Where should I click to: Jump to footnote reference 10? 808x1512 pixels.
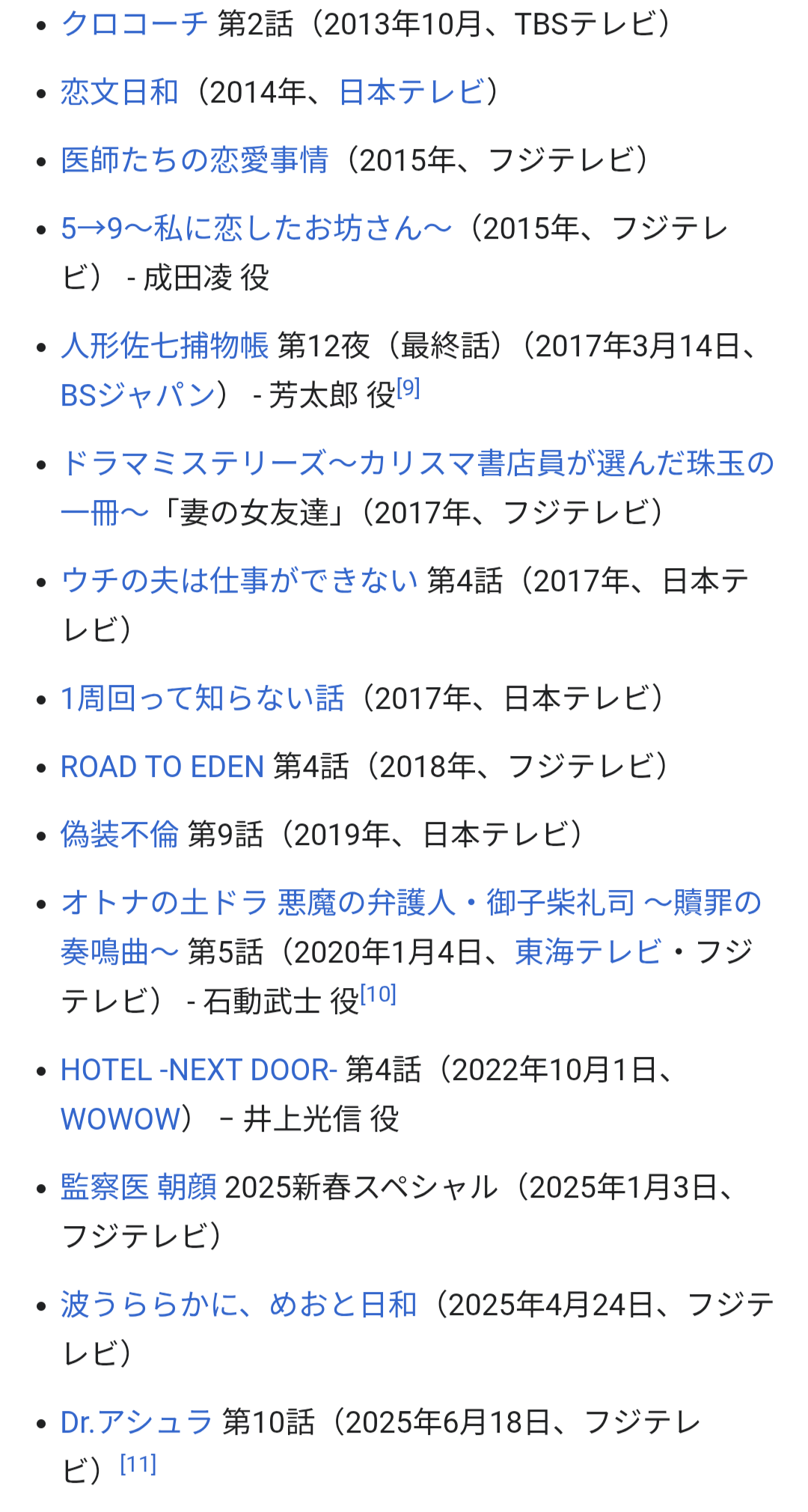coord(379,994)
